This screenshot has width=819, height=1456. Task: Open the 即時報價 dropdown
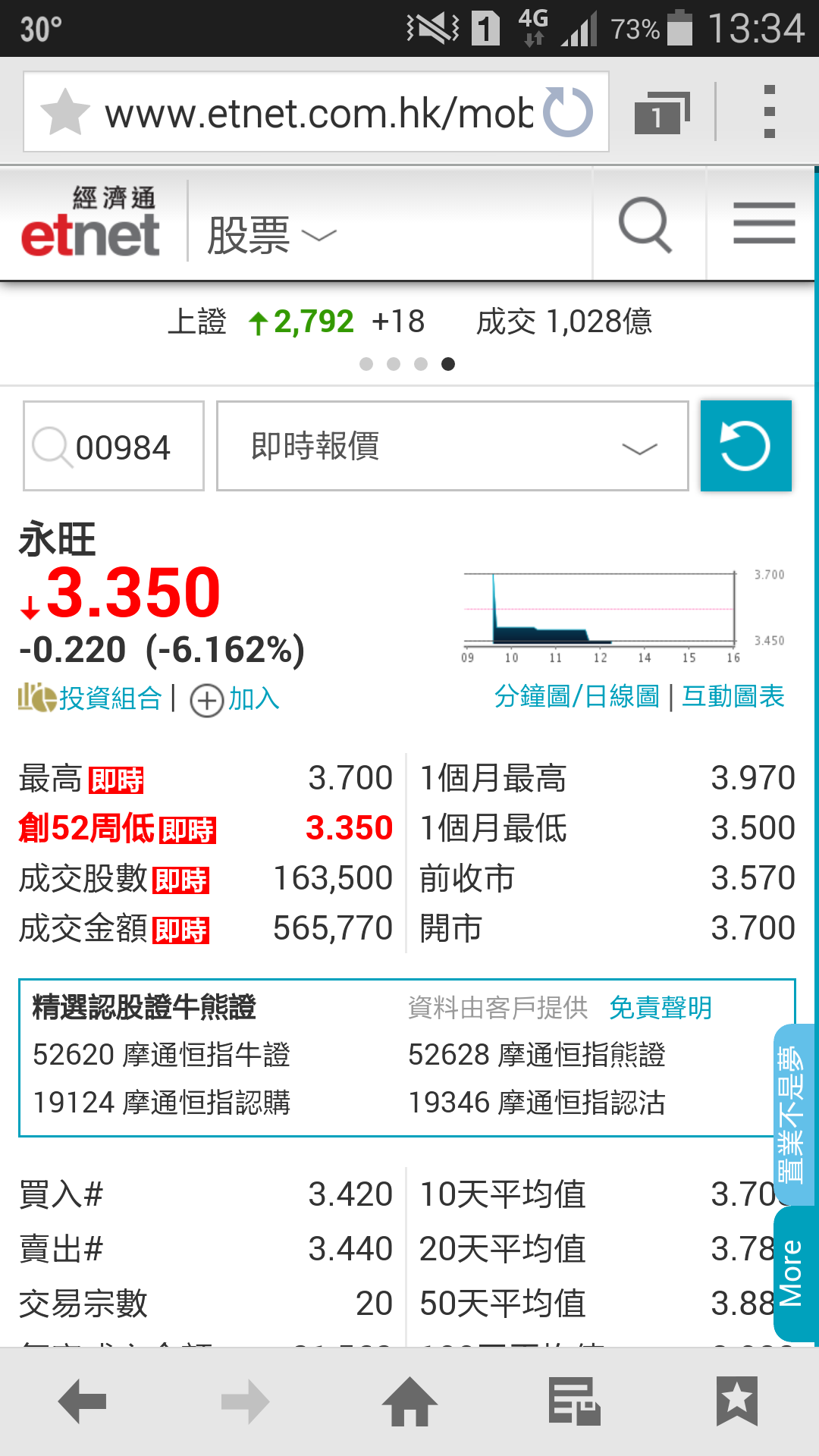(453, 446)
